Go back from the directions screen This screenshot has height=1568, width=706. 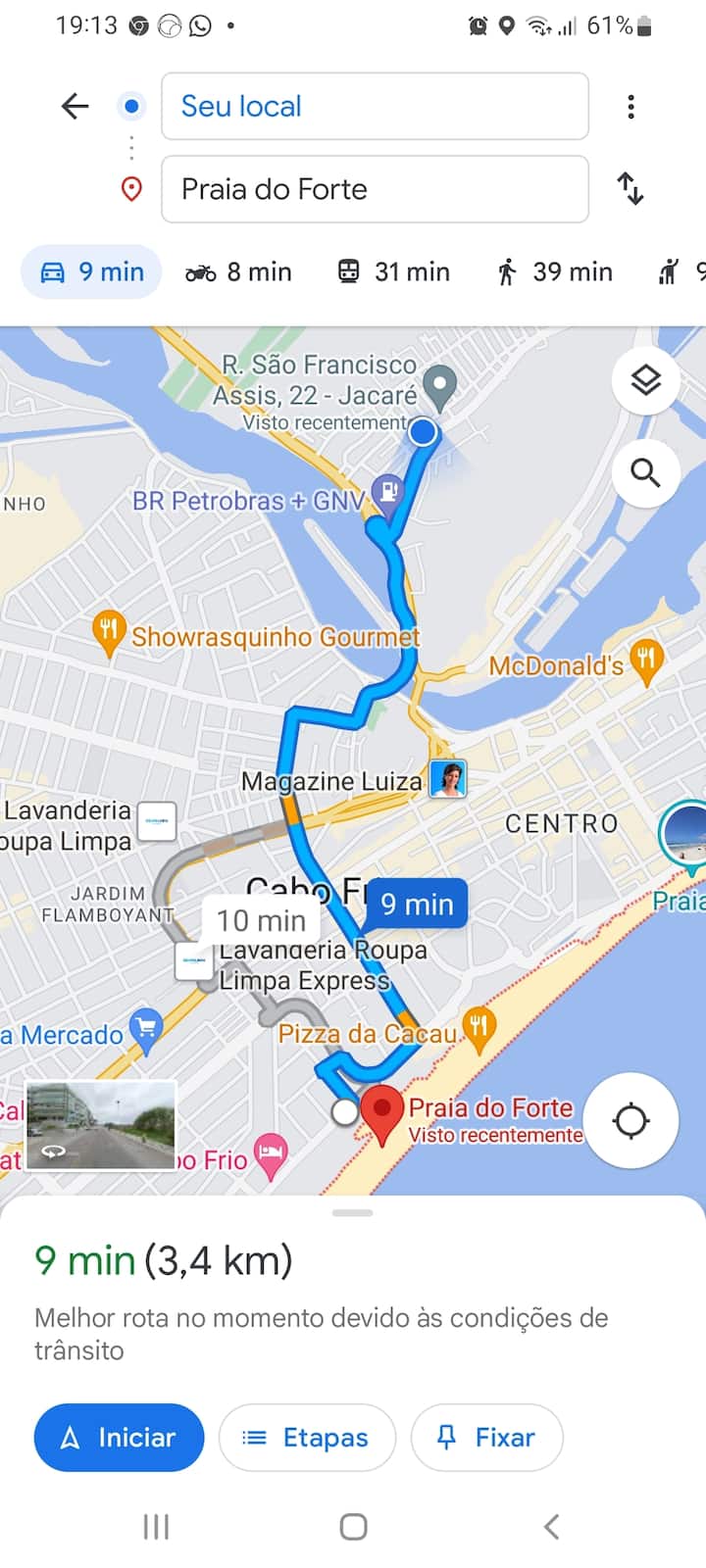tap(75, 106)
